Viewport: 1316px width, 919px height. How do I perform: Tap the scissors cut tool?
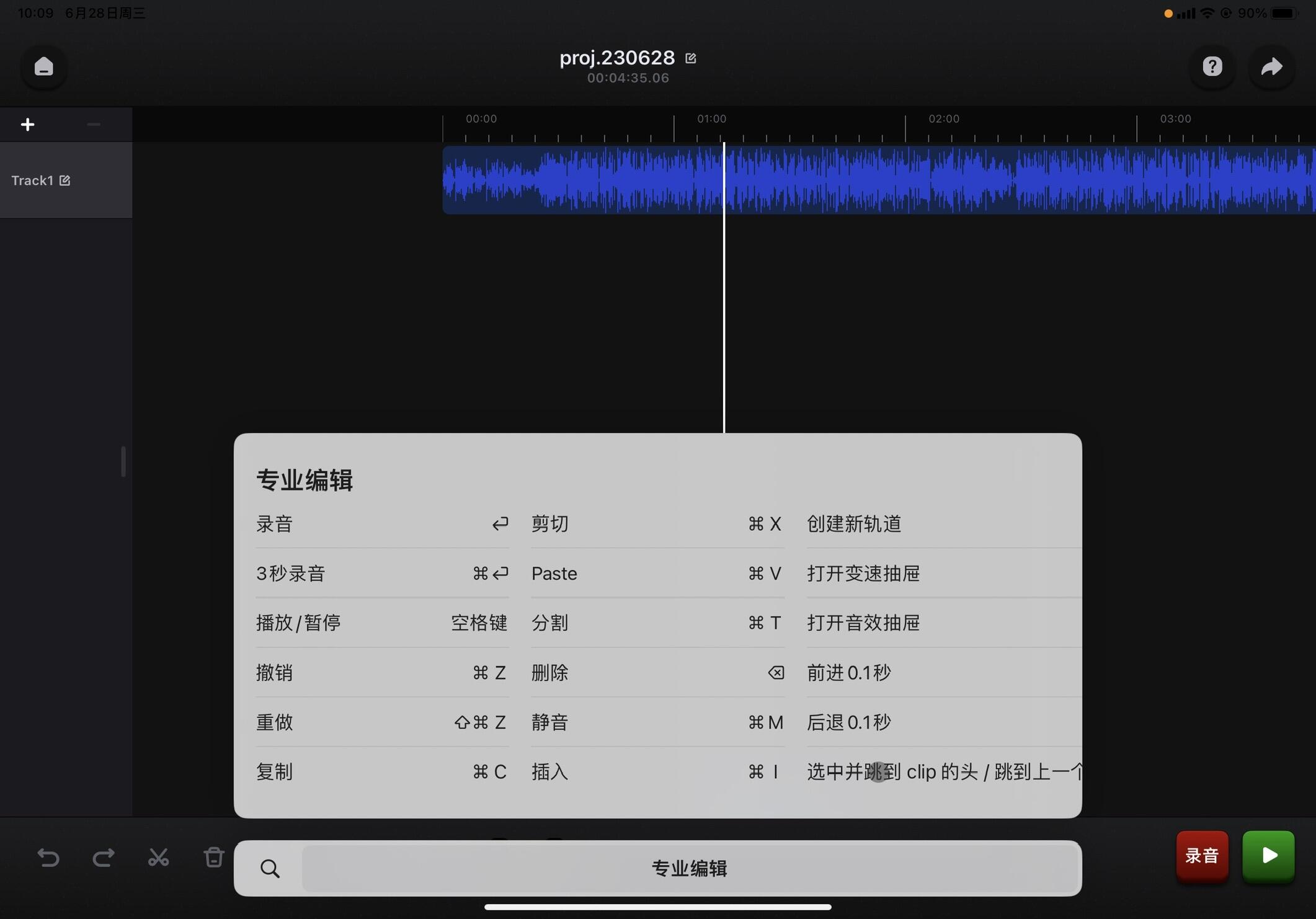point(158,857)
